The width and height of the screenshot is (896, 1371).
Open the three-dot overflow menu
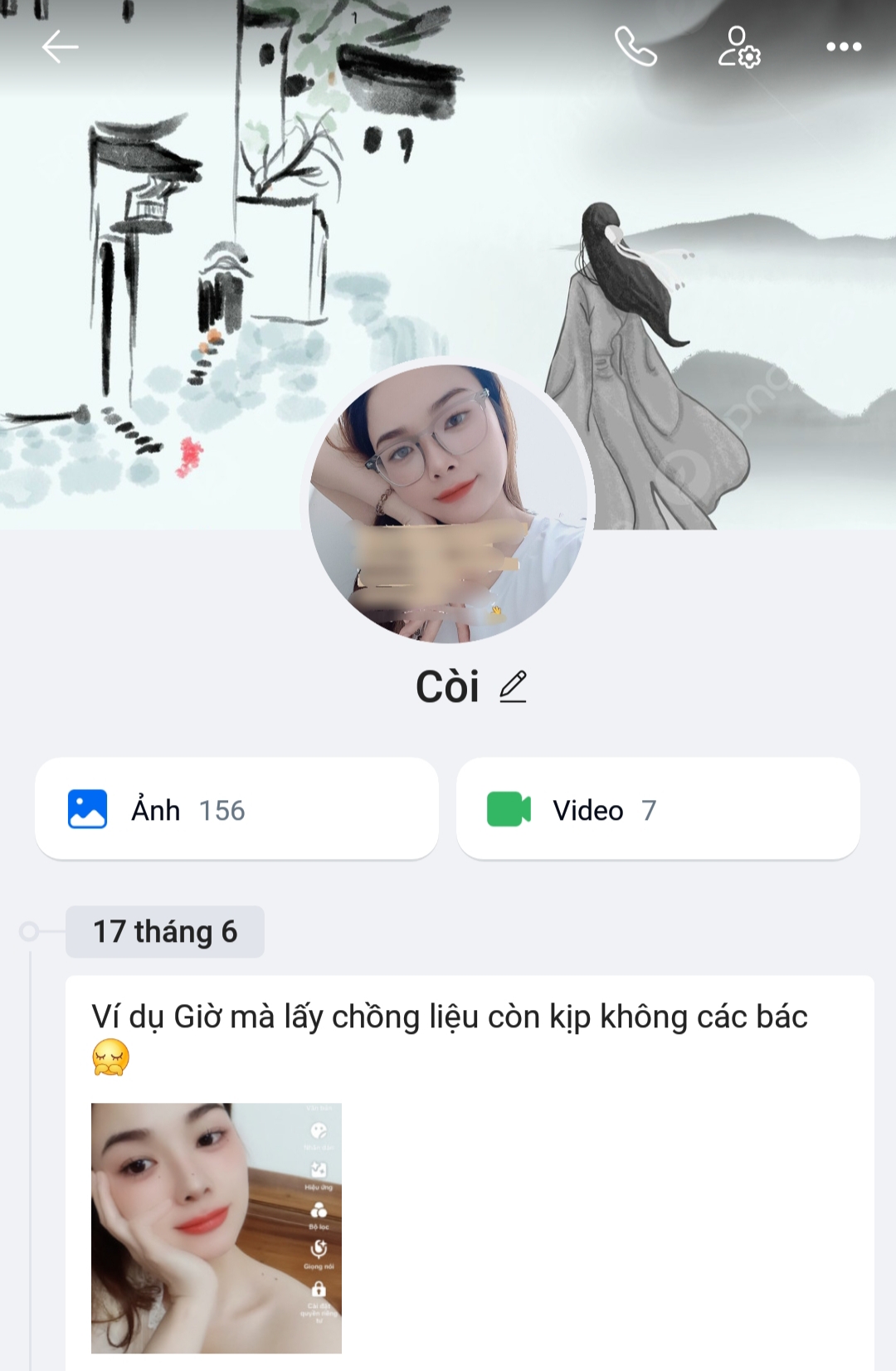(844, 46)
